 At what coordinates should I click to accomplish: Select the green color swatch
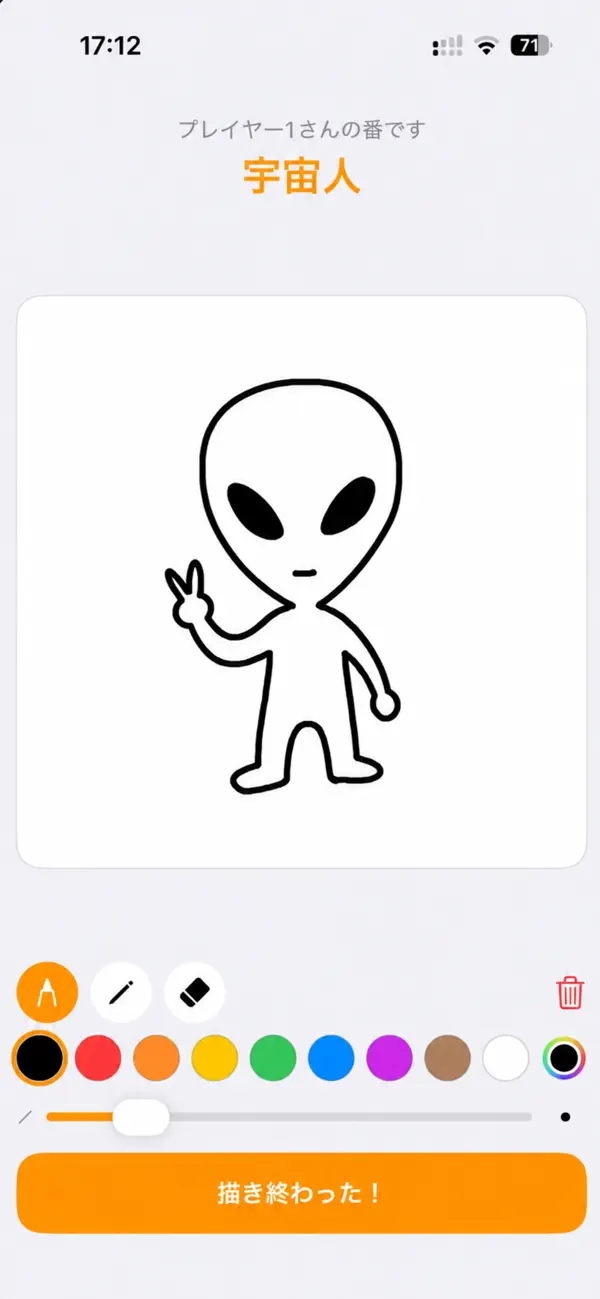(x=273, y=1058)
